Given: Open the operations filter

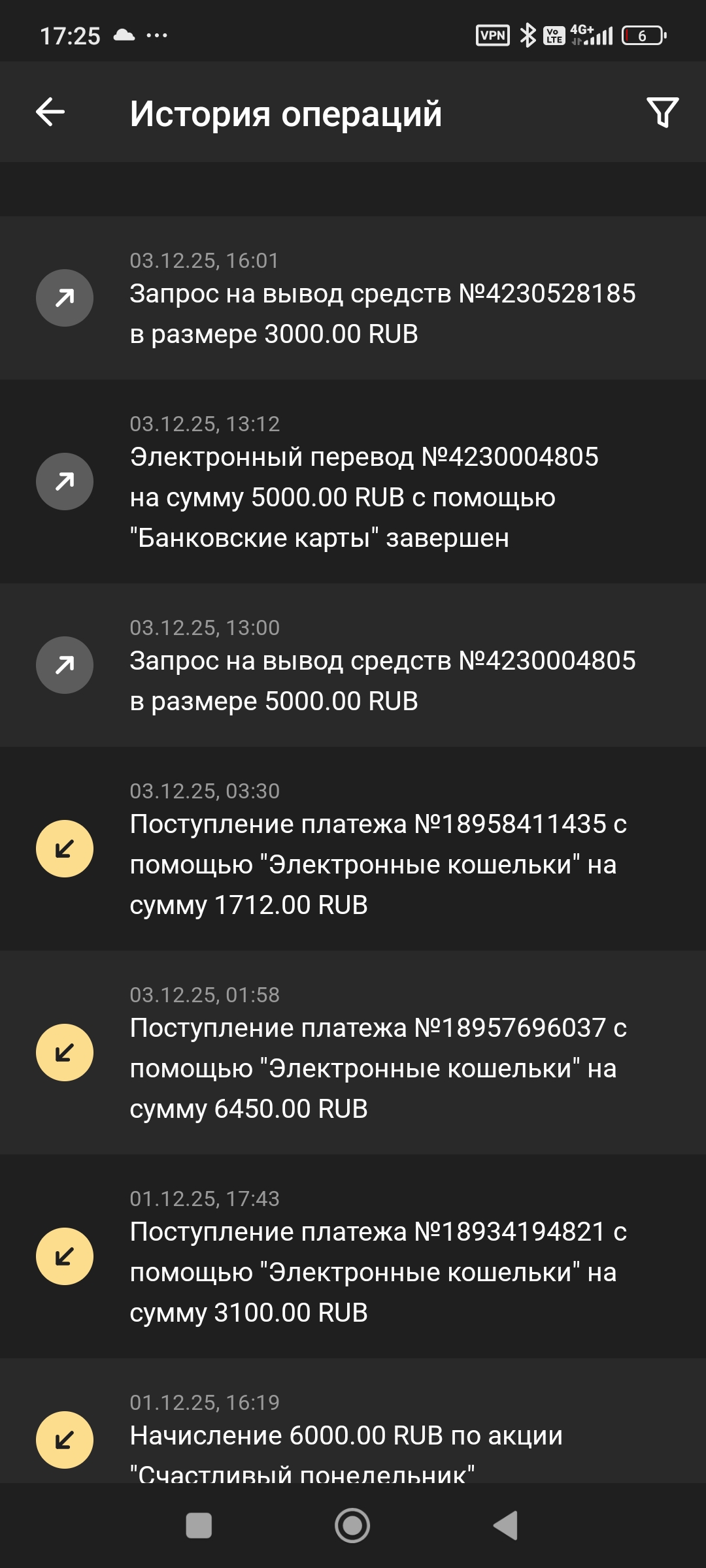Looking at the screenshot, I should point(662,112).
